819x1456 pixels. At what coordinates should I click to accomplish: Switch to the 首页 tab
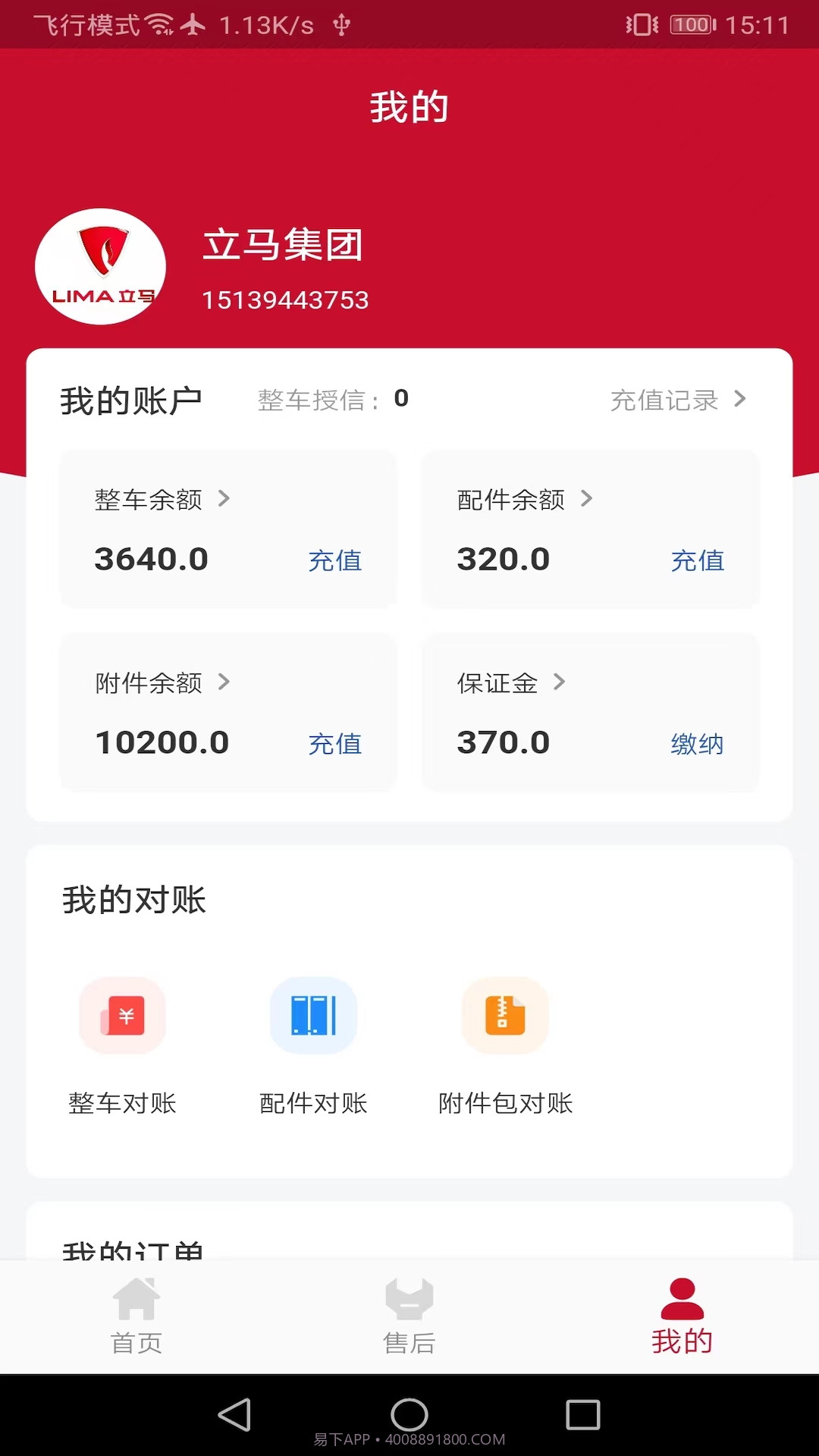(x=136, y=1317)
